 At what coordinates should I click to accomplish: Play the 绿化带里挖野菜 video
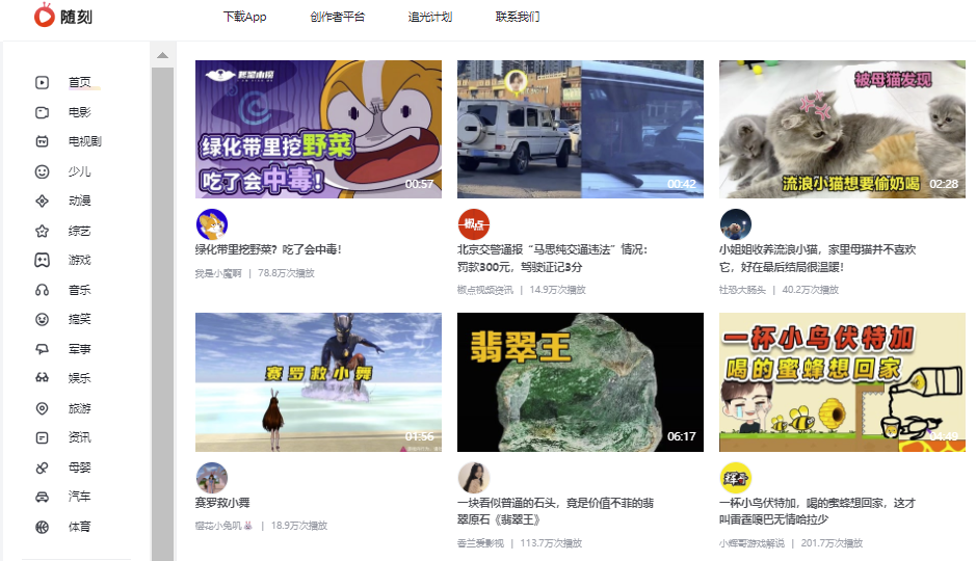point(318,129)
